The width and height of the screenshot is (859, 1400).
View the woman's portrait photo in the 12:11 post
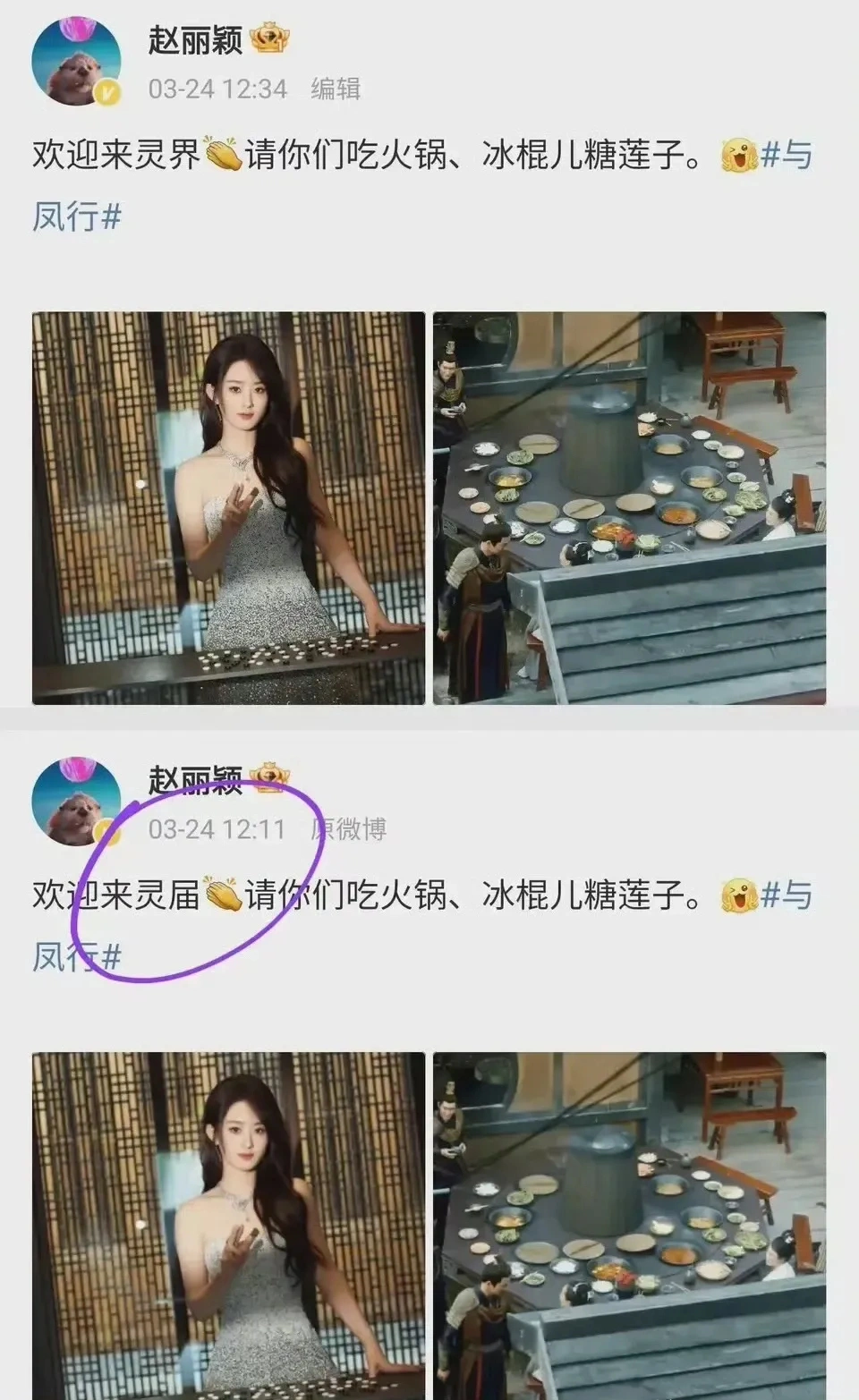[x=228, y=1226]
